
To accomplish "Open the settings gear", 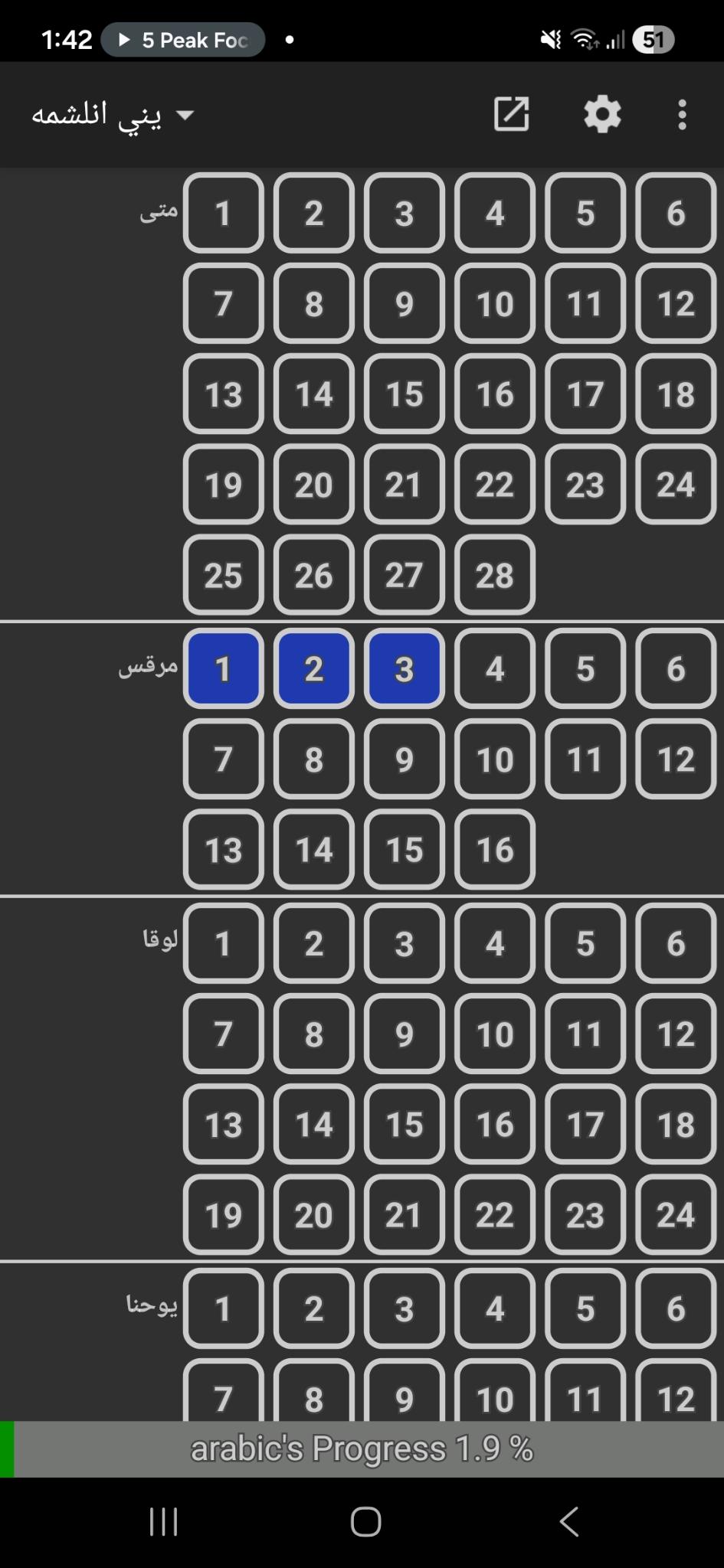I will (x=602, y=115).
